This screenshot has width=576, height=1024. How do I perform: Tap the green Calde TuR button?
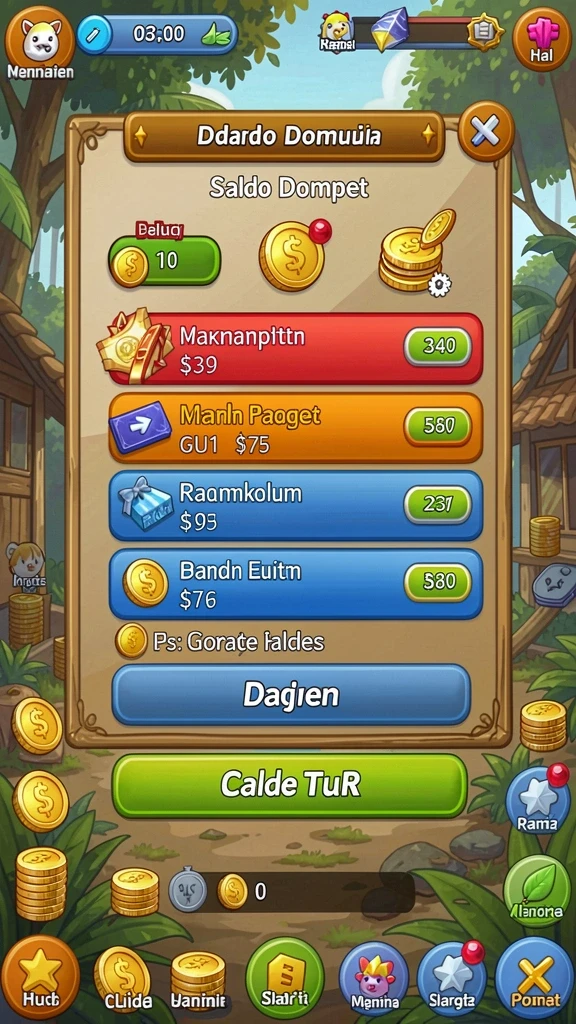click(290, 786)
